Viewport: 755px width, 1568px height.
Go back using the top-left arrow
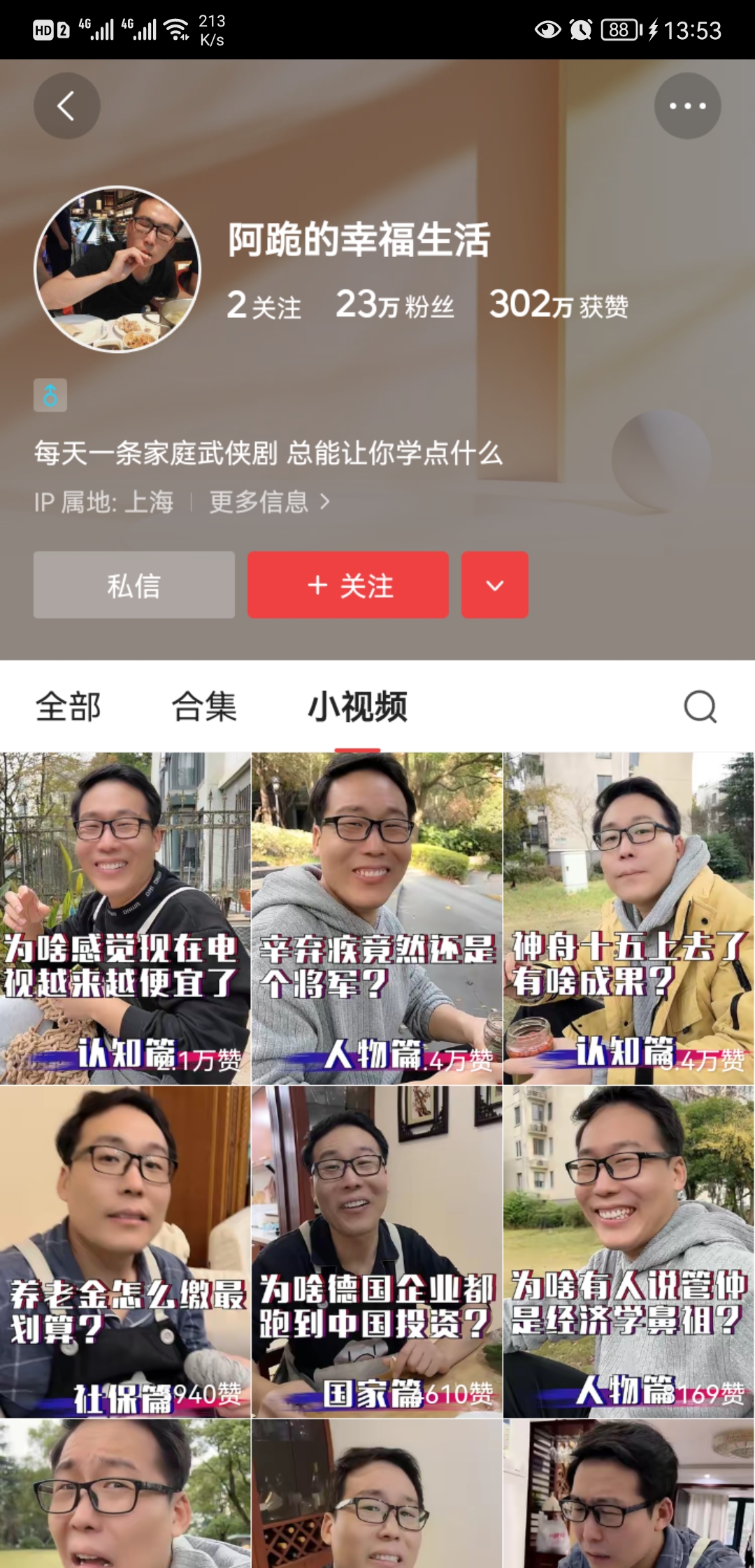[x=66, y=106]
